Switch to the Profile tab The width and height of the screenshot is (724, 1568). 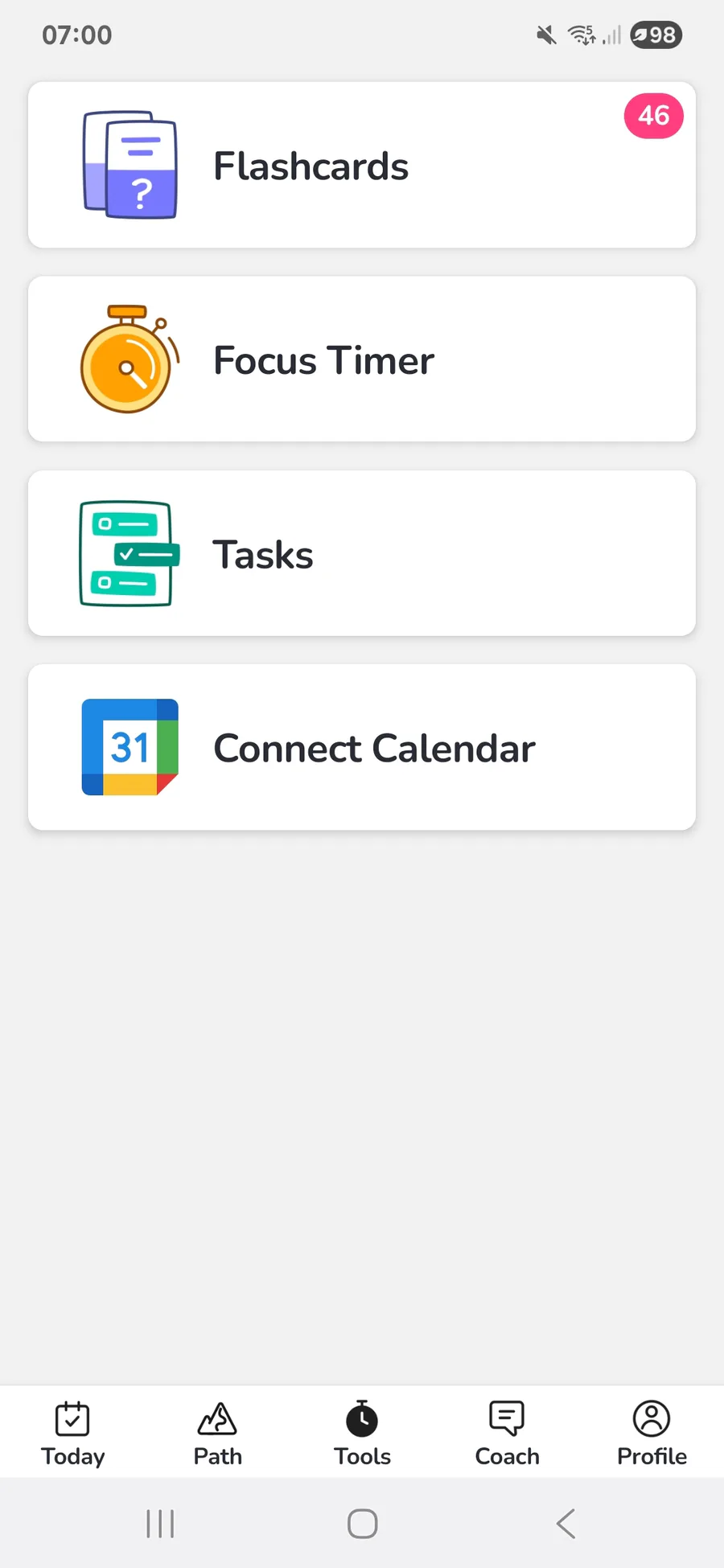[x=652, y=1434]
